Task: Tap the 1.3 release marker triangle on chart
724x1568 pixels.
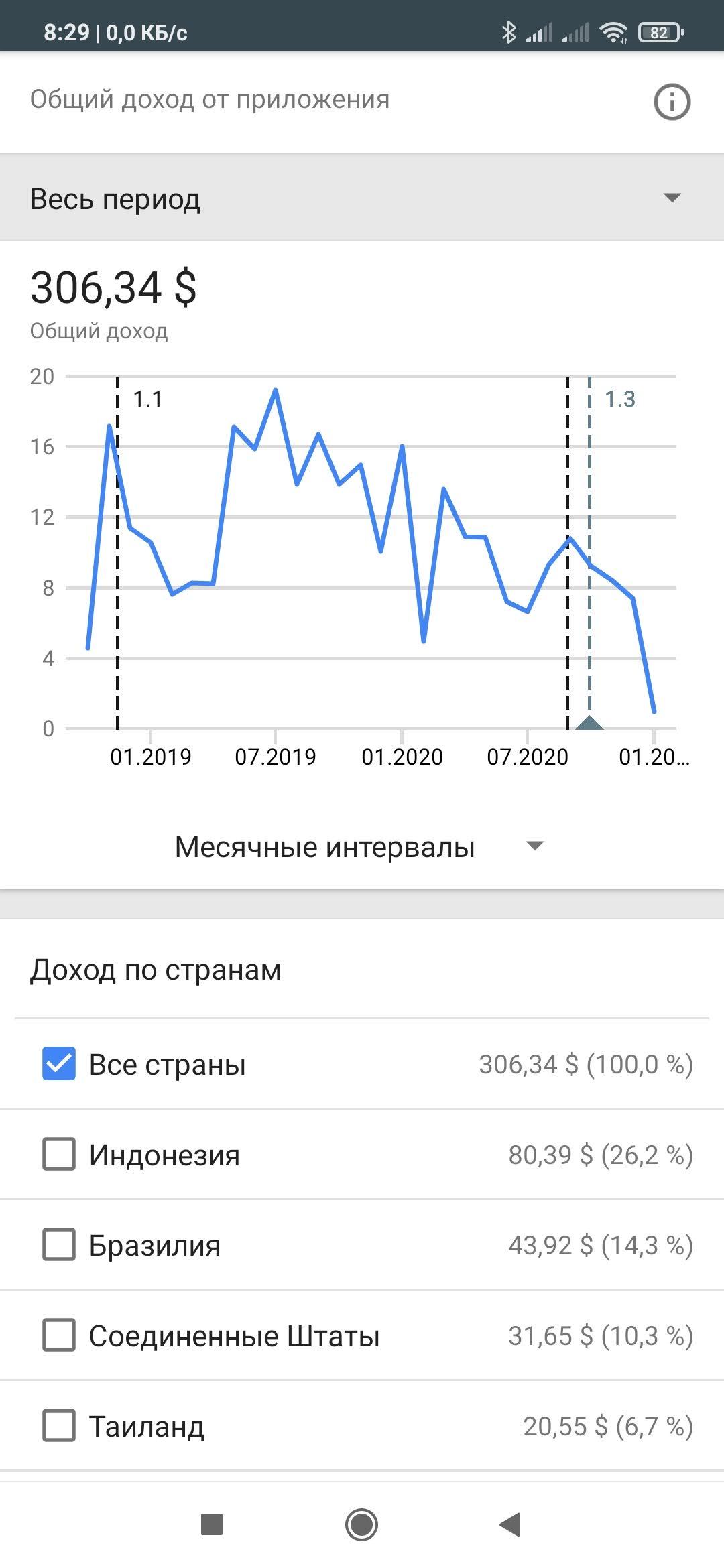Action: coord(589,723)
